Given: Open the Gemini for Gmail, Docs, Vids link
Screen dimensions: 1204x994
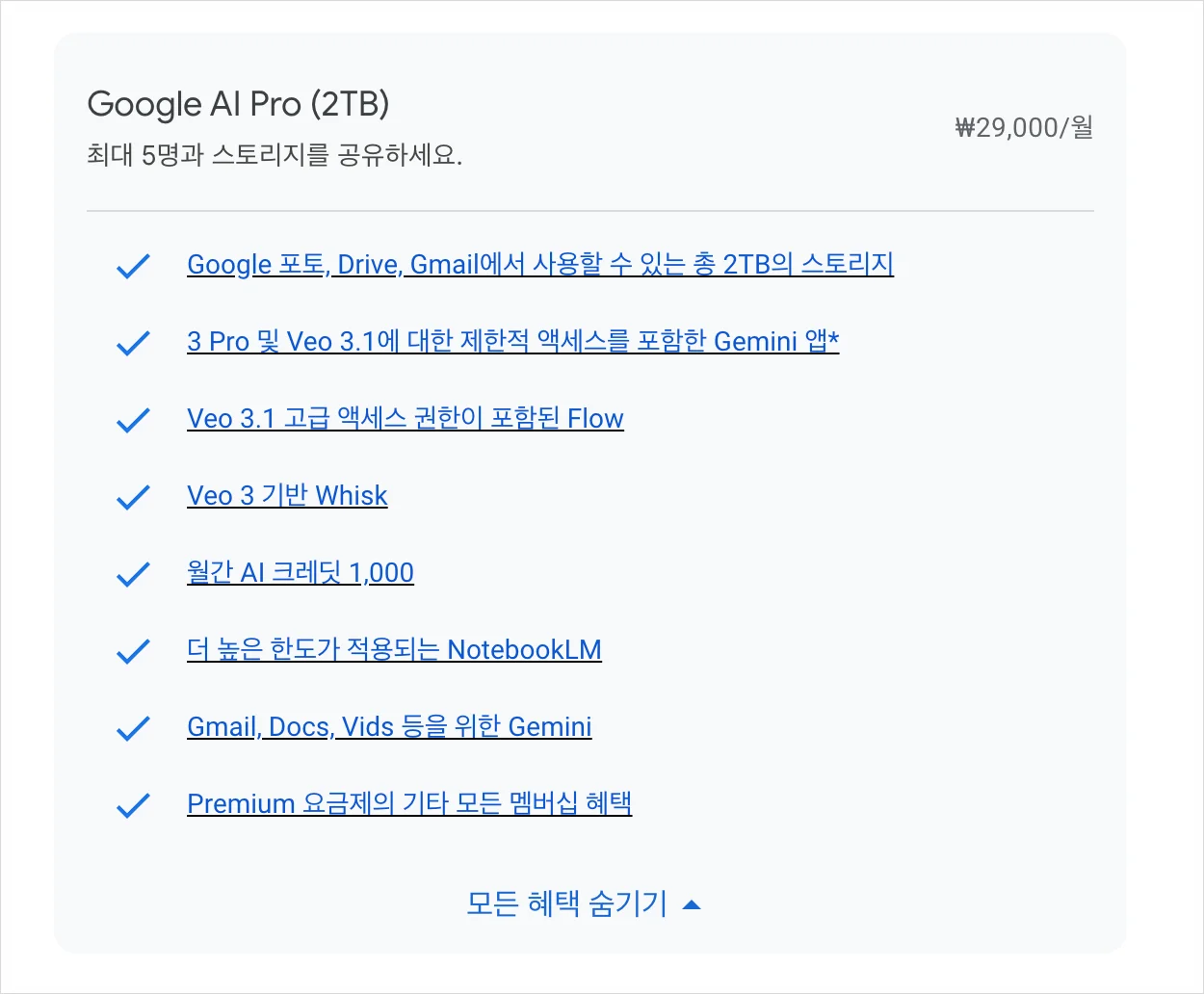Looking at the screenshot, I should tap(389, 726).
